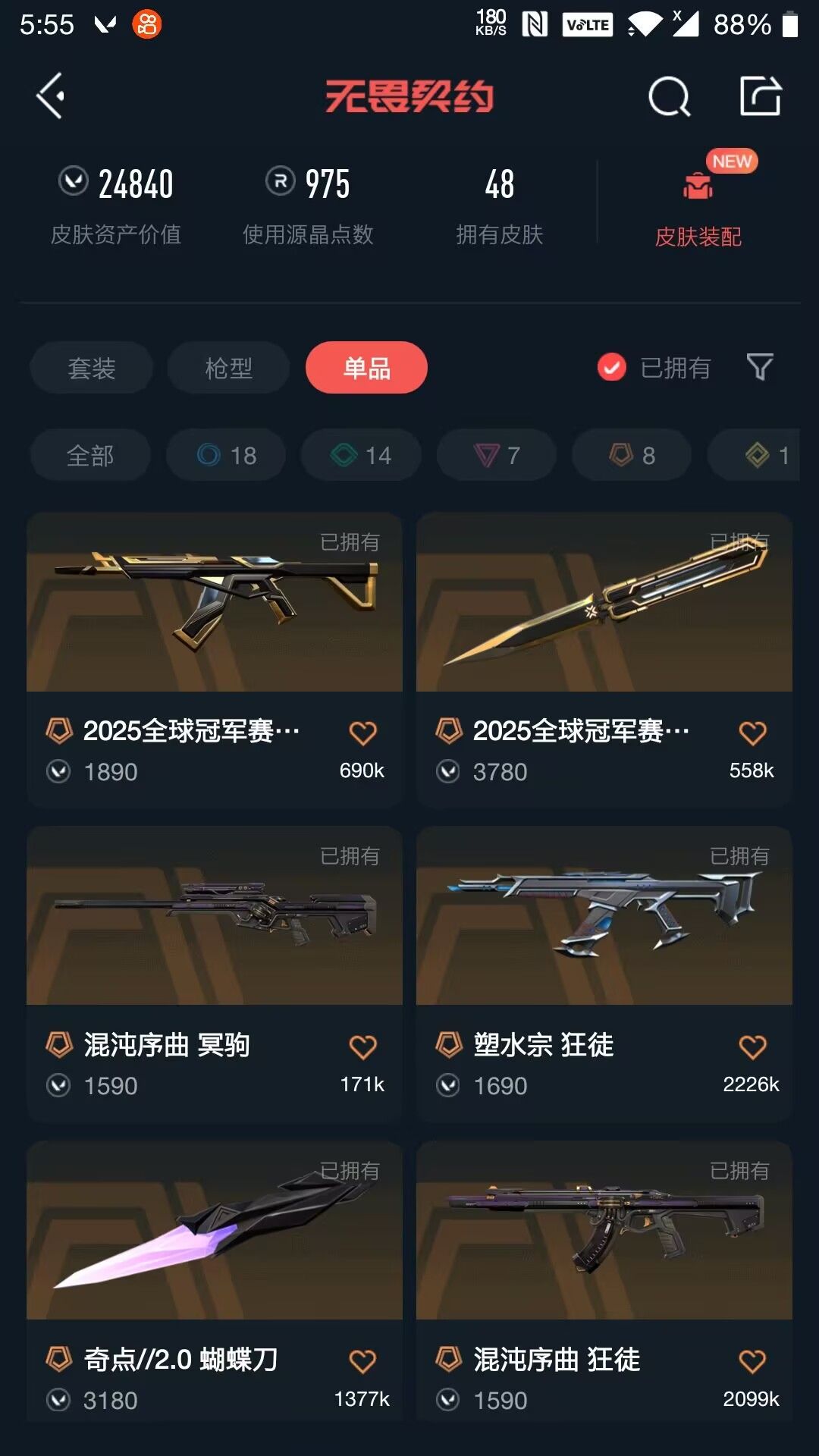Heart the 塑水宗 狂徒 skin
Image resolution: width=819 pixels, height=1456 pixels.
click(x=752, y=1045)
